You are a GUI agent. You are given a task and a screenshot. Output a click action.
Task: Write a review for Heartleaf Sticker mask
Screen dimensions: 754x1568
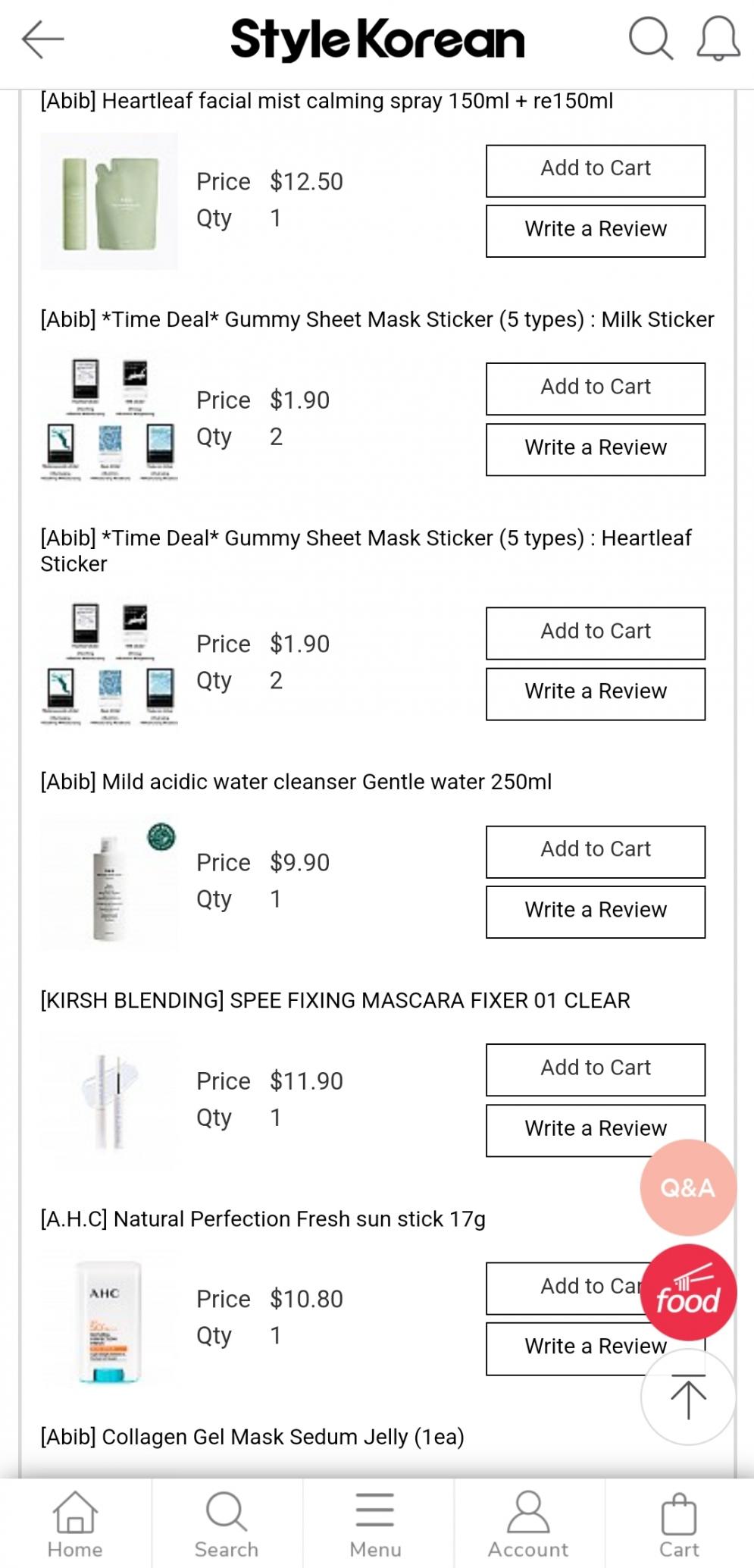pyautogui.click(x=595, y=693)
